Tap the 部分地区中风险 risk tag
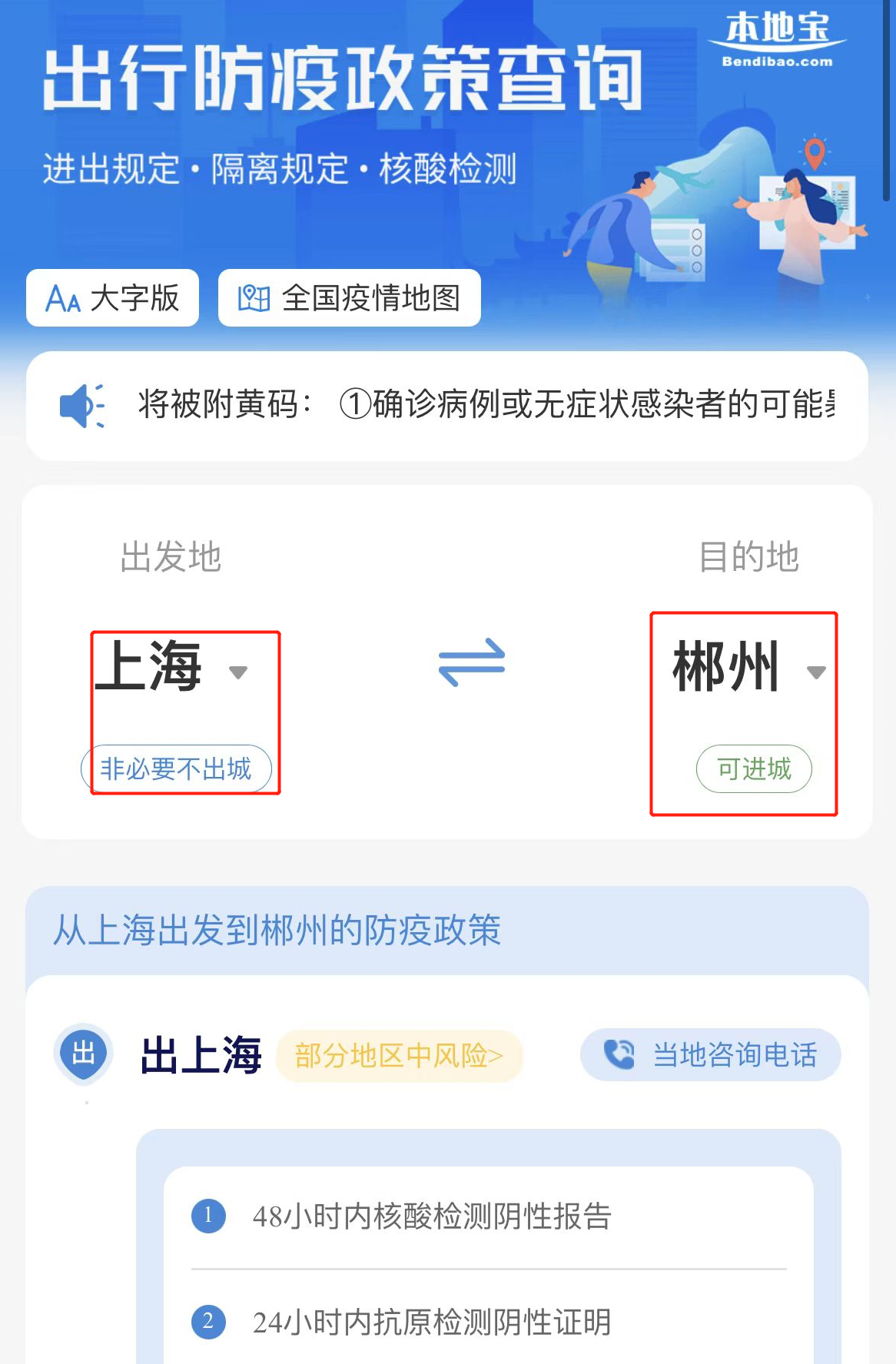Viewport: 896px width, 1364px height. [x=399, y=1056]
